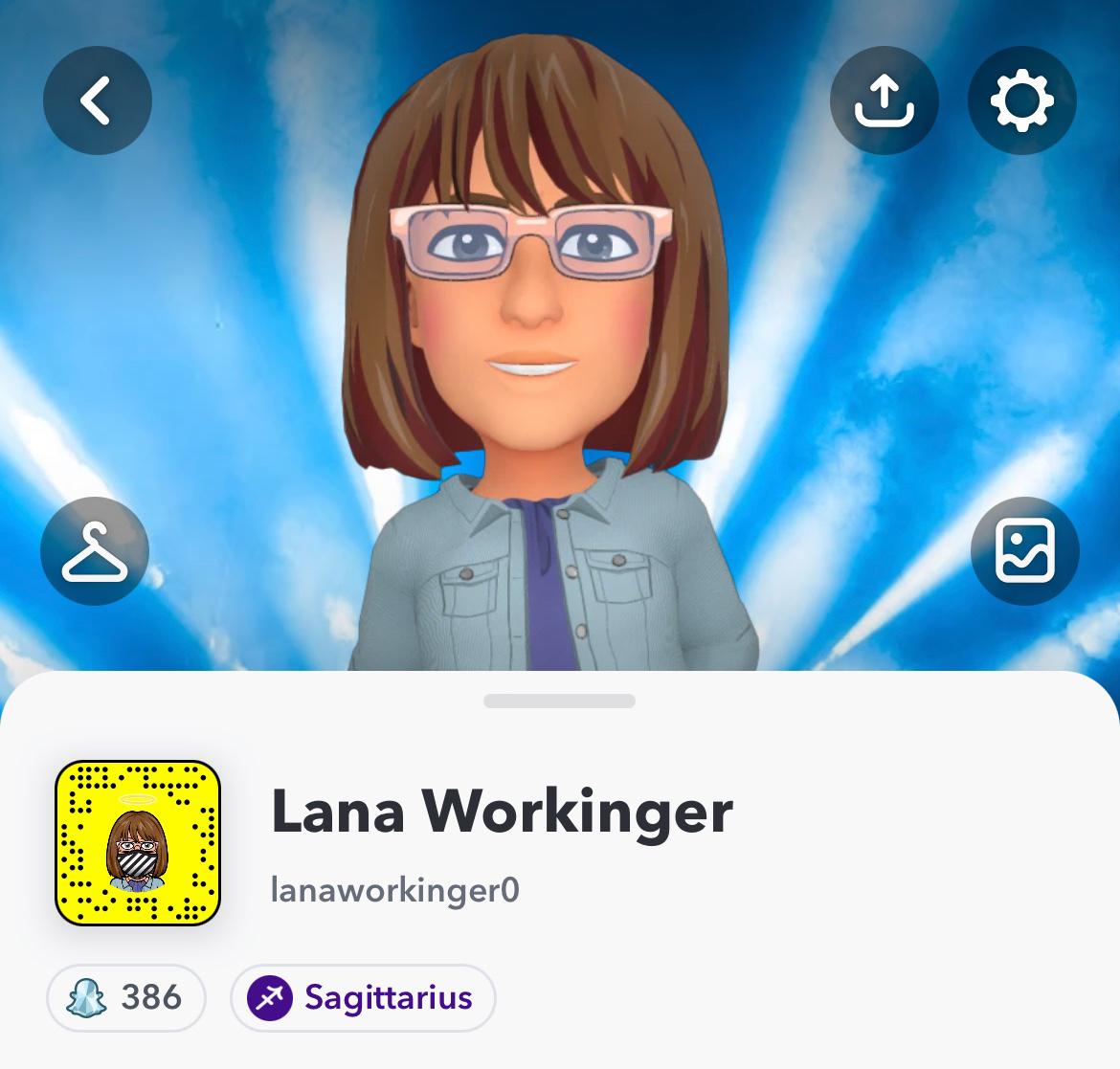This screenshot has height=1069, width=1120.
Task: Change Bitmoji outfit with the hanger icon
Action: coord(95,551)
